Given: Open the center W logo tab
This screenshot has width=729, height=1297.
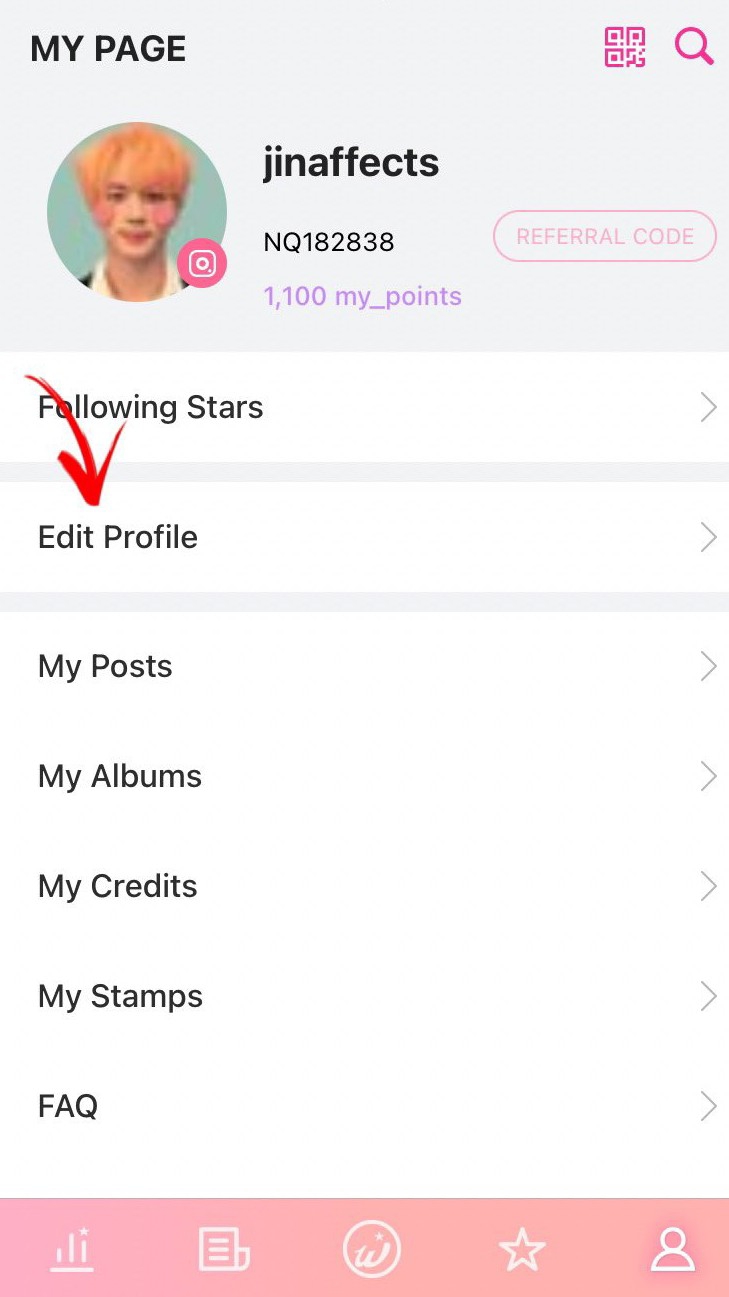Looking at the screenshot, I should tap(371, 1249).
